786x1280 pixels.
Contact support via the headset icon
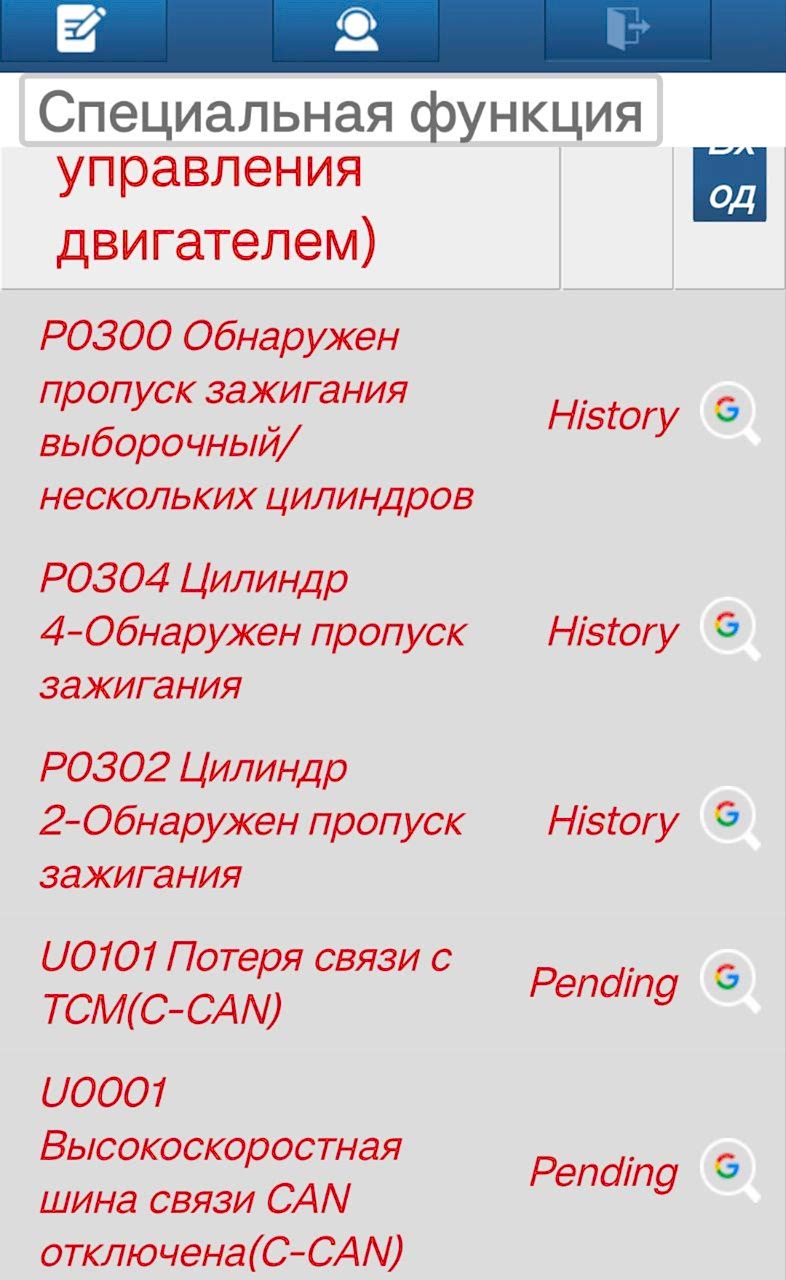click(355, 29)
